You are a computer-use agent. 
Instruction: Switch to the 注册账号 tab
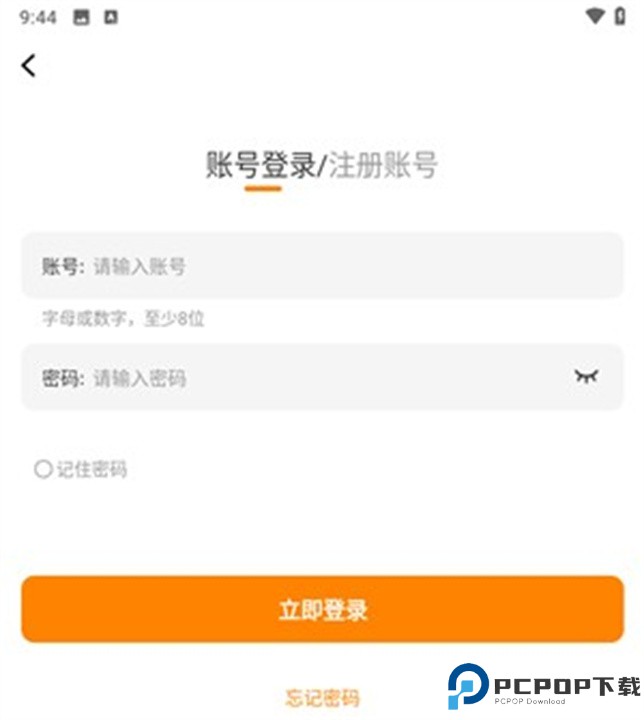coord(383,165)
